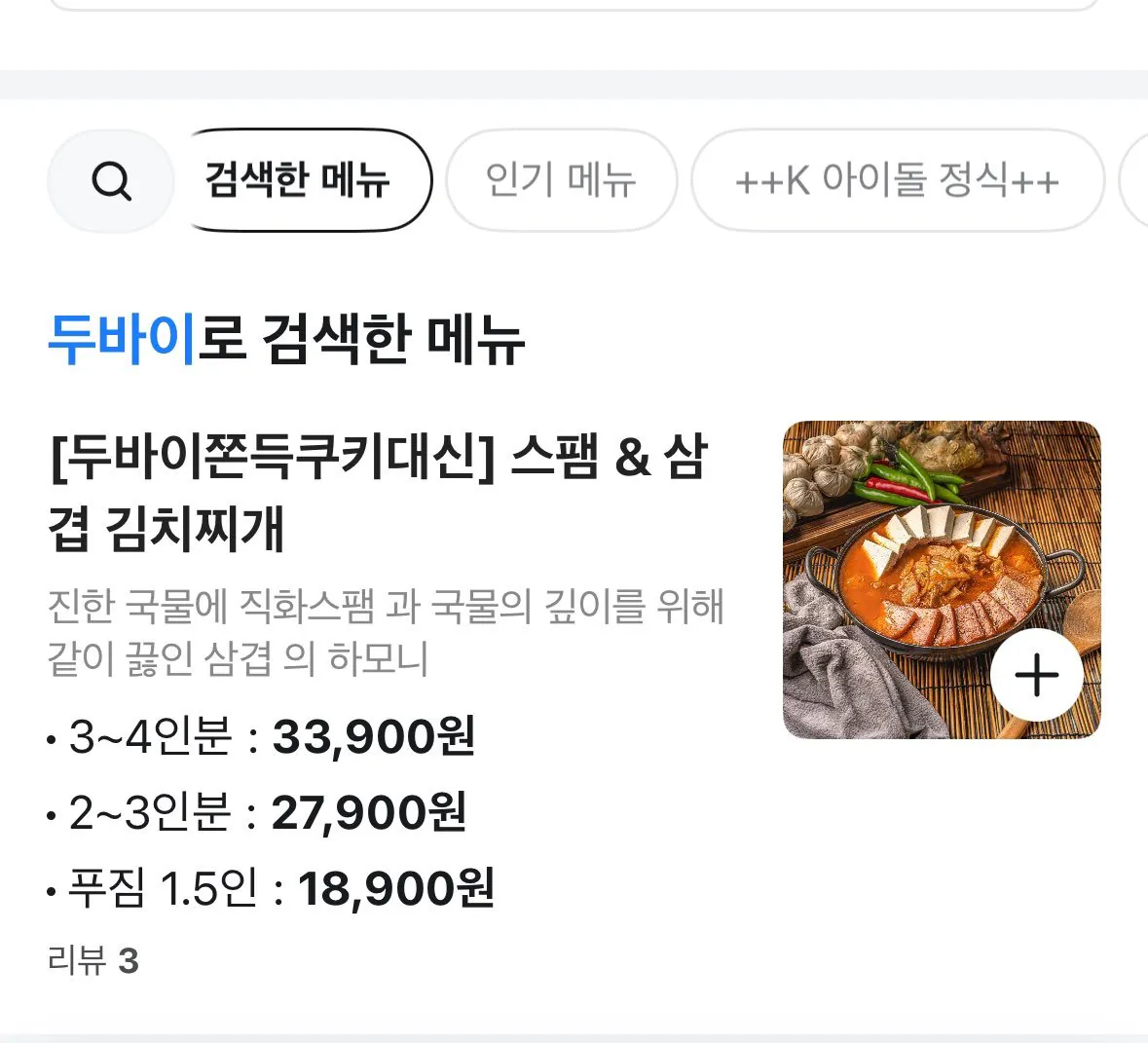Add 스팸 & 삼겹 김치찌개 with plus button
Viewport: 1148px width, 1043px height.
click(1036, 675)
